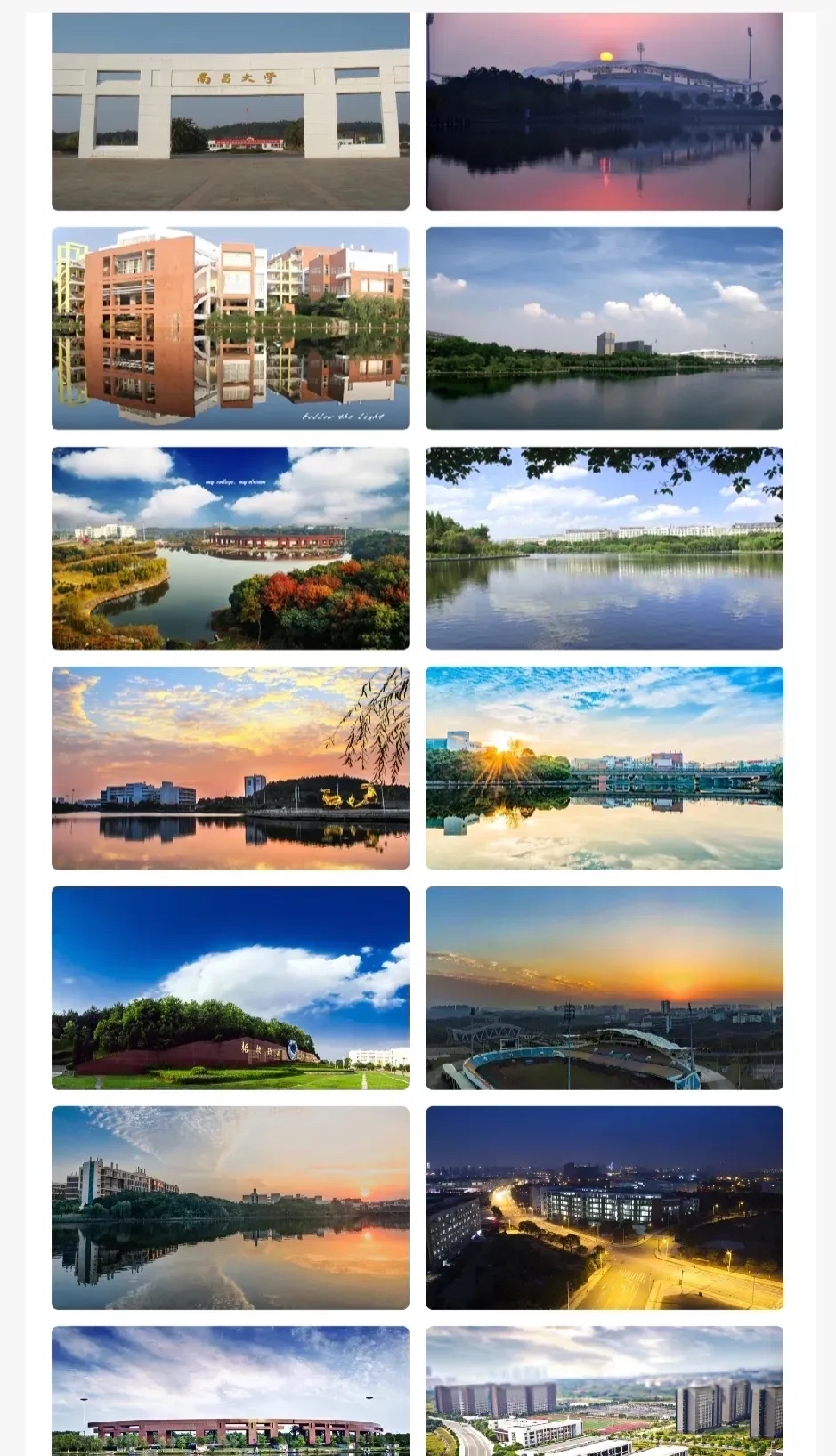
Task: View the aerial sports stadium at sunset photo
Action: (604, 988)
